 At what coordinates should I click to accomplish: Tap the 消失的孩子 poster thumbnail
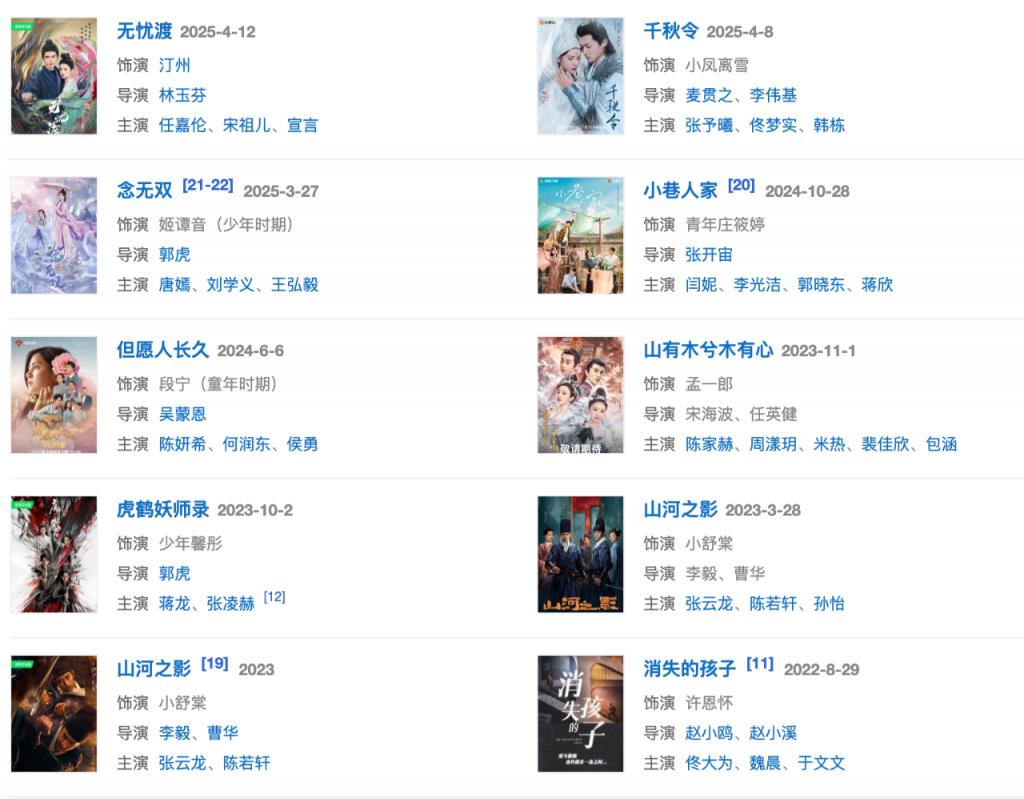coord(580,713)
